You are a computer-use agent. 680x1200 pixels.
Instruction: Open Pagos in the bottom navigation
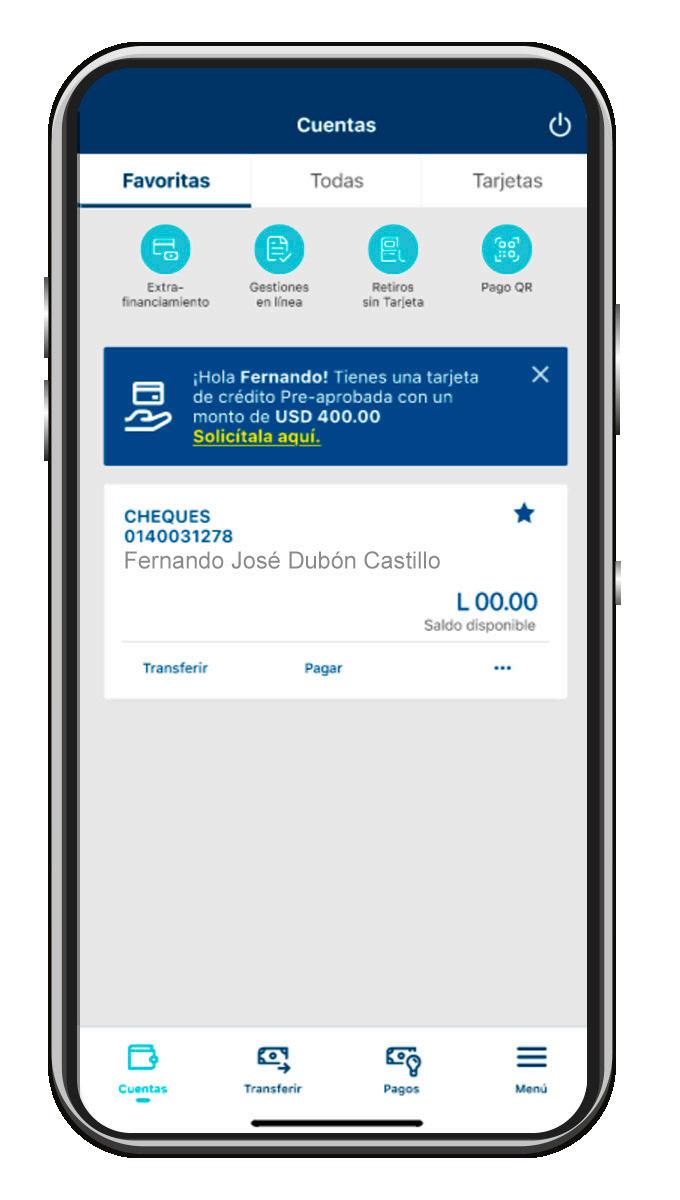pyautogui.click(x=402, y=1069)
